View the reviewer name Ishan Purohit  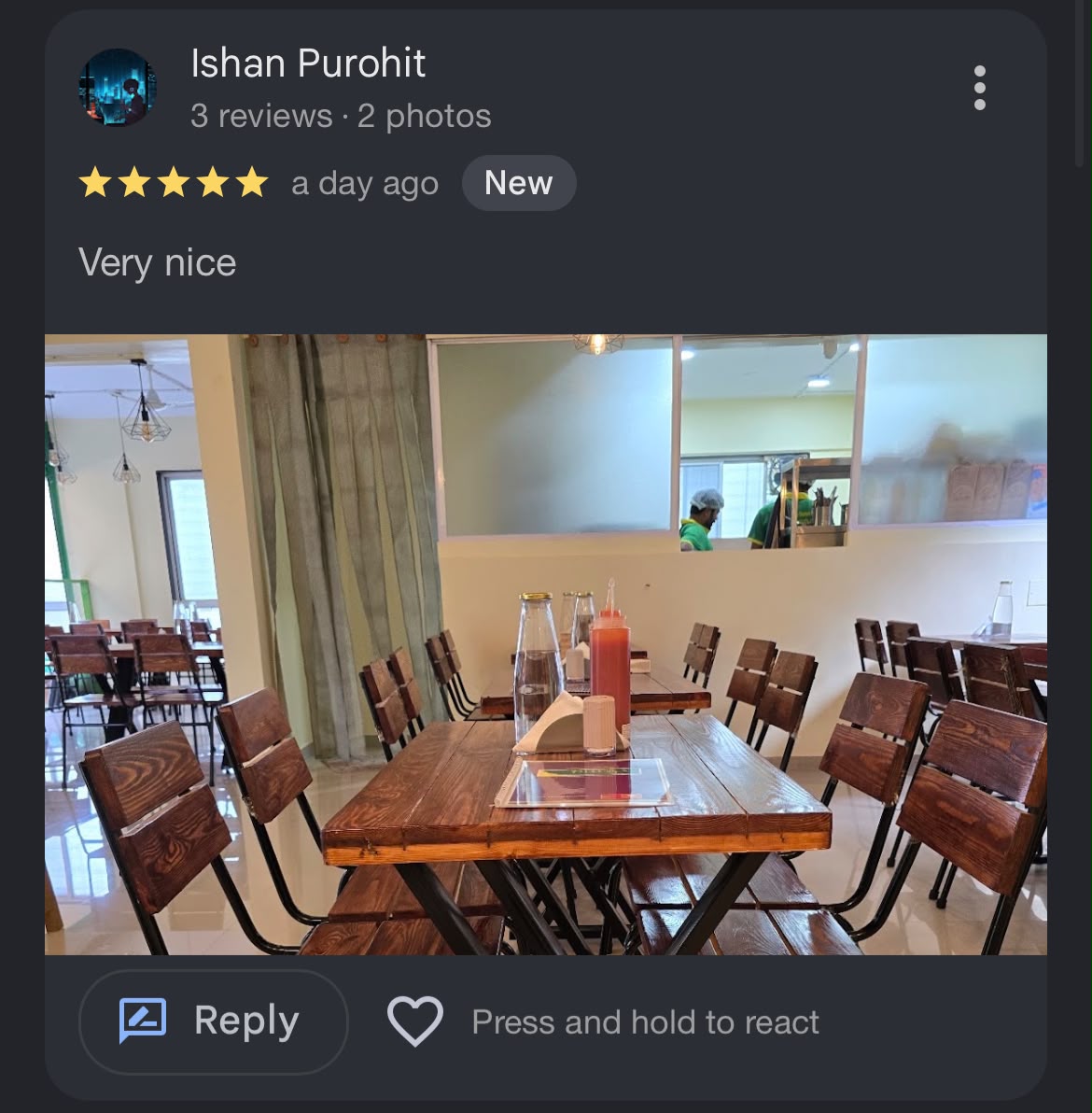point(308,63)
